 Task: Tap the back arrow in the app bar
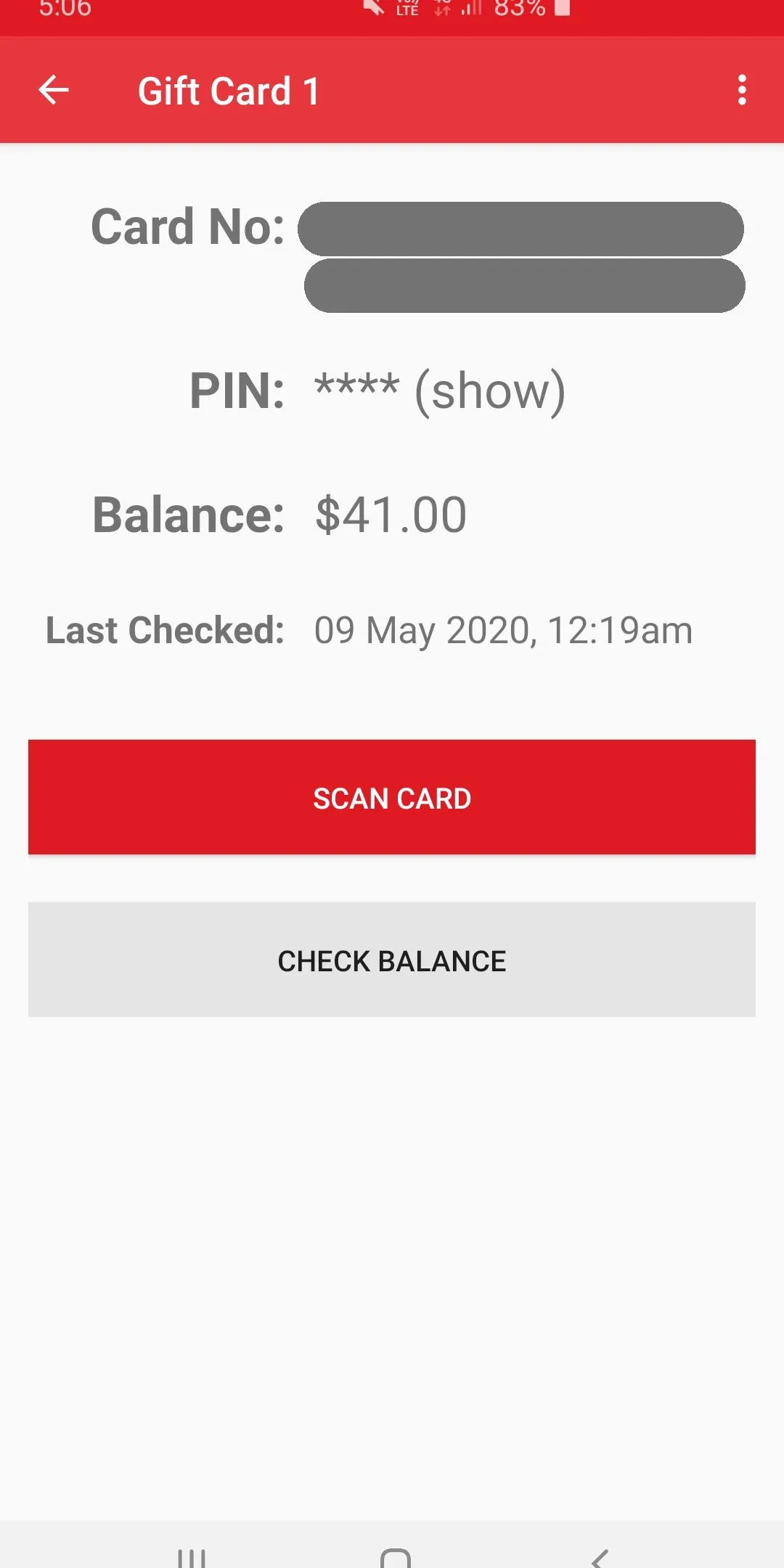(53, 90)
